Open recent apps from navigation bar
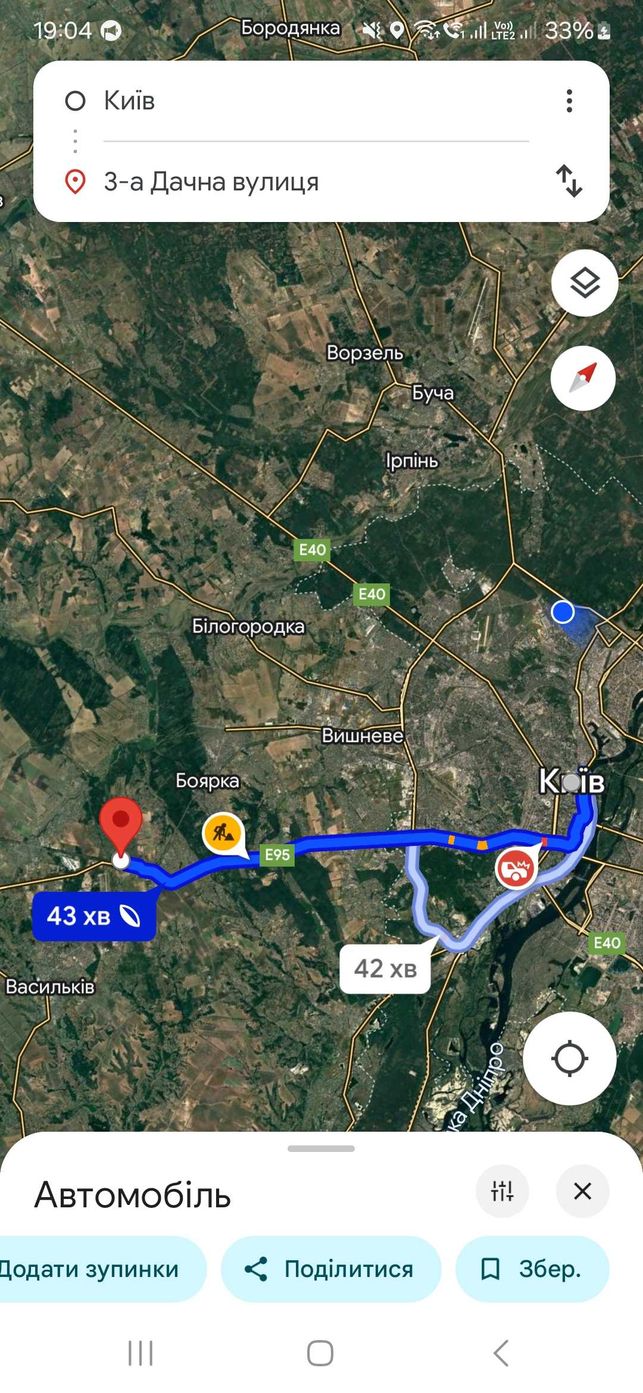 click(x=140, y=1353)
